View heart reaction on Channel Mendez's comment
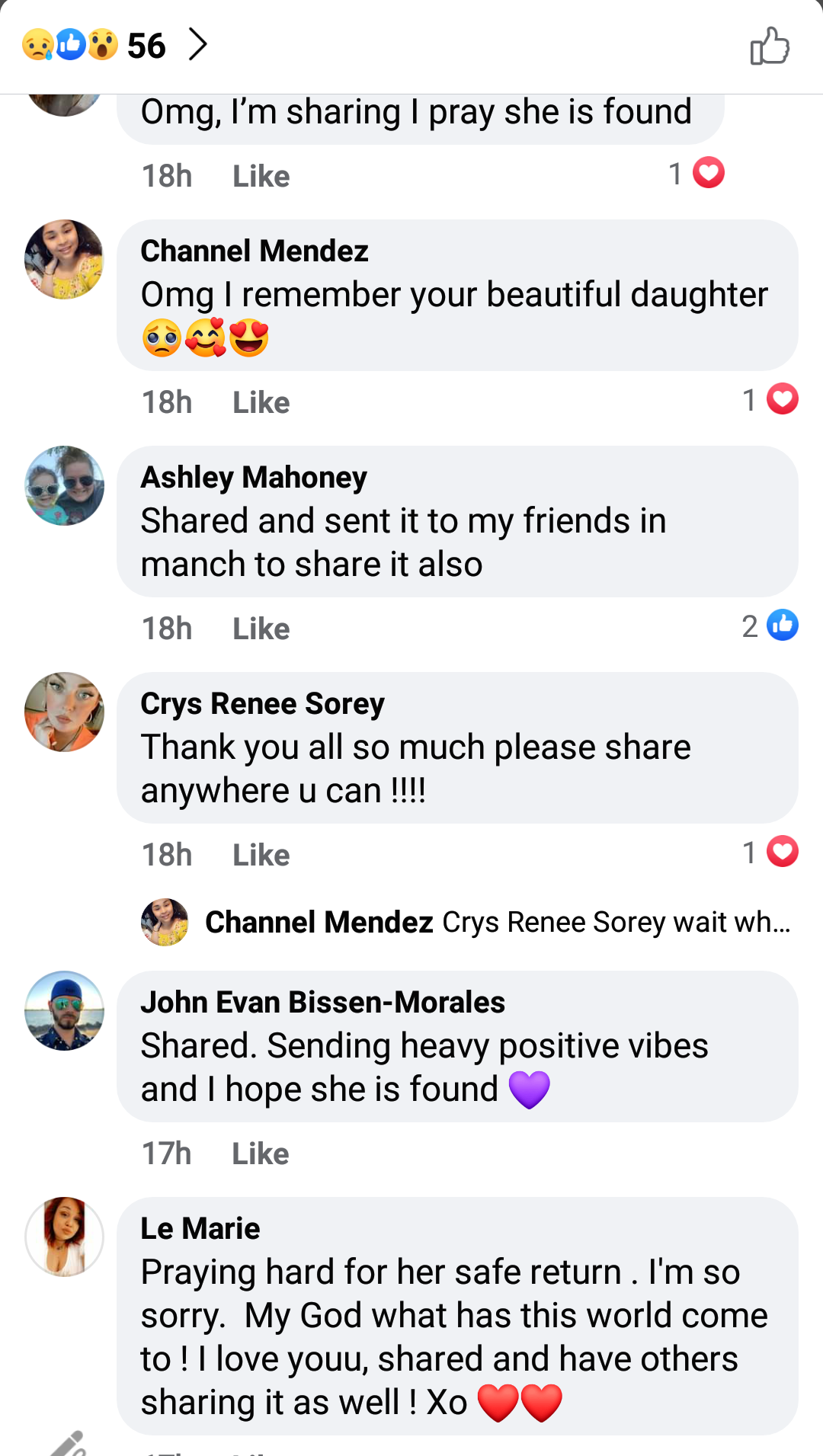This screenshot has height=1456, width=823. [x=770, y=399]
